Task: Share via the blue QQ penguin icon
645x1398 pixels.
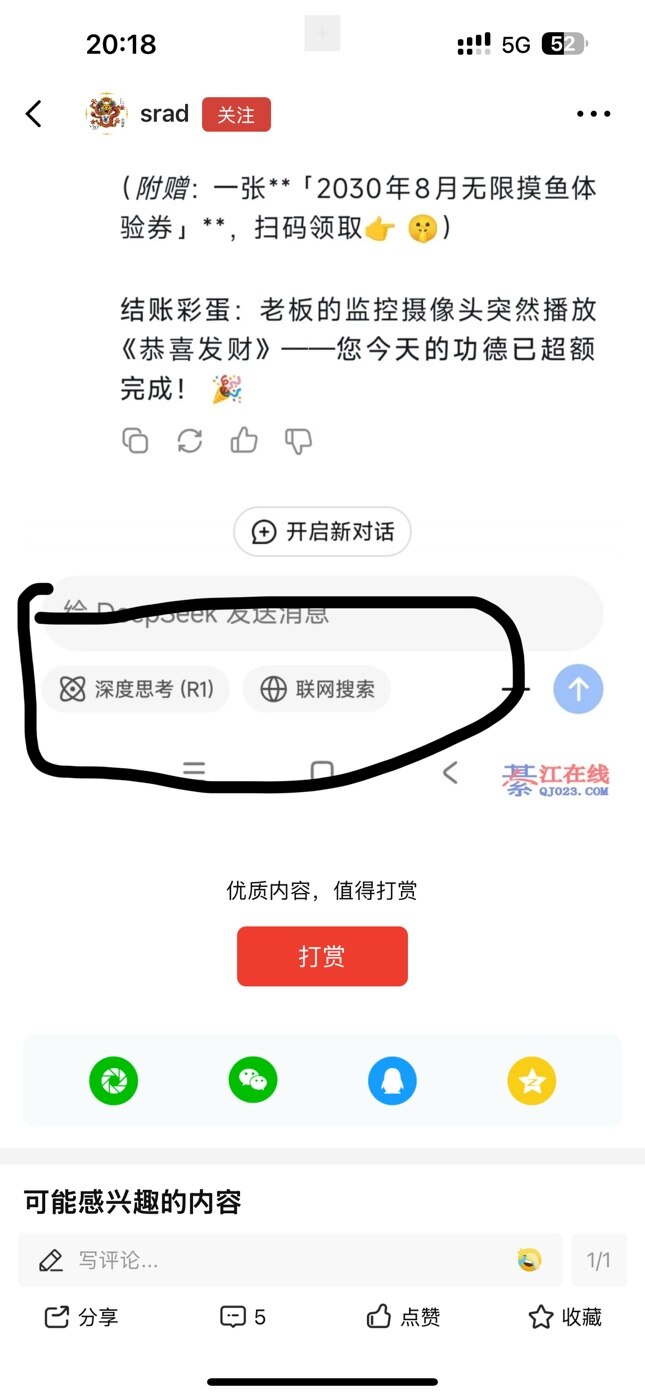Action: click(392, 1081)
